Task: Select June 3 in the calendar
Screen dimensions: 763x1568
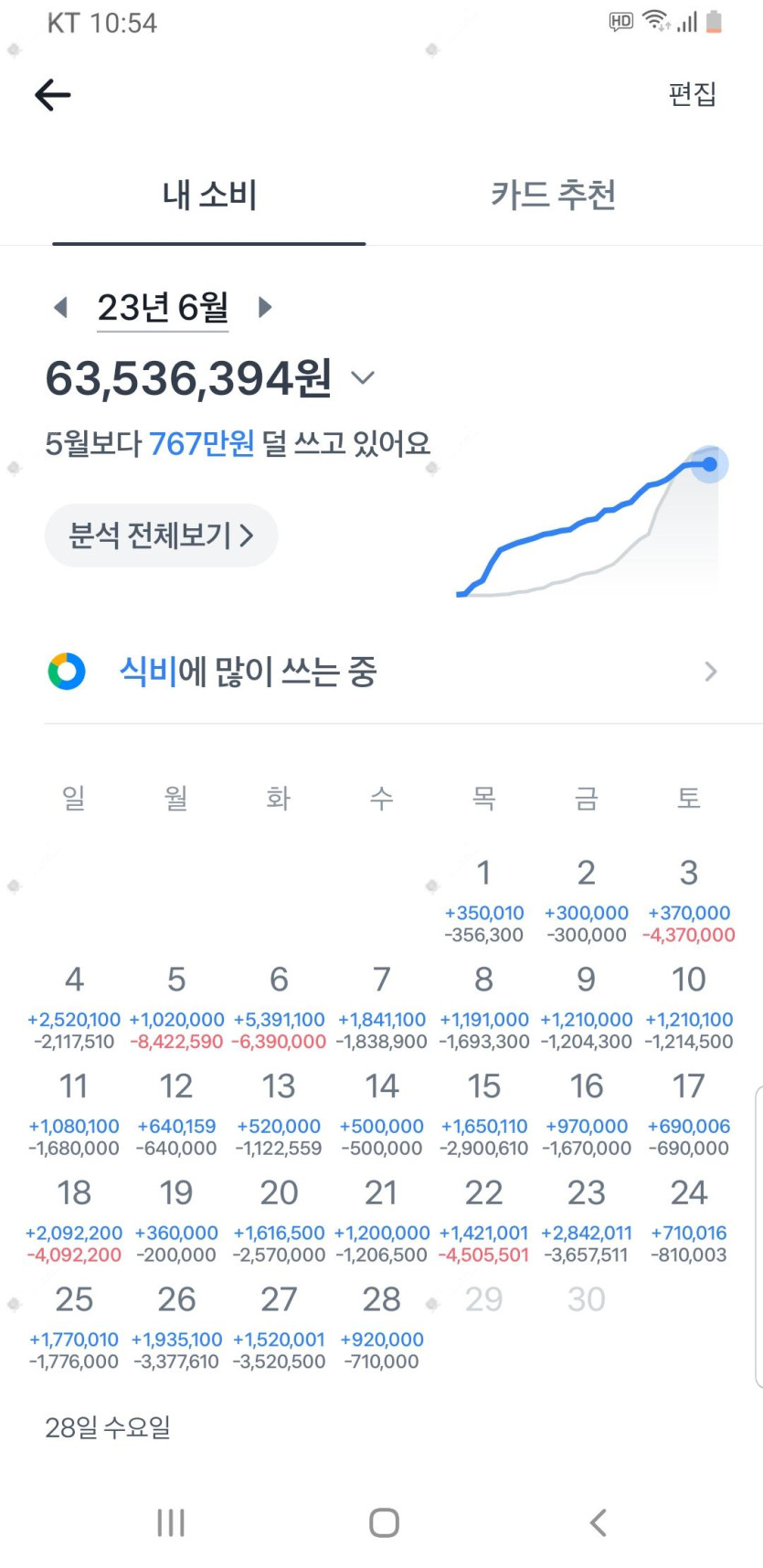Action: pos(689,902)
